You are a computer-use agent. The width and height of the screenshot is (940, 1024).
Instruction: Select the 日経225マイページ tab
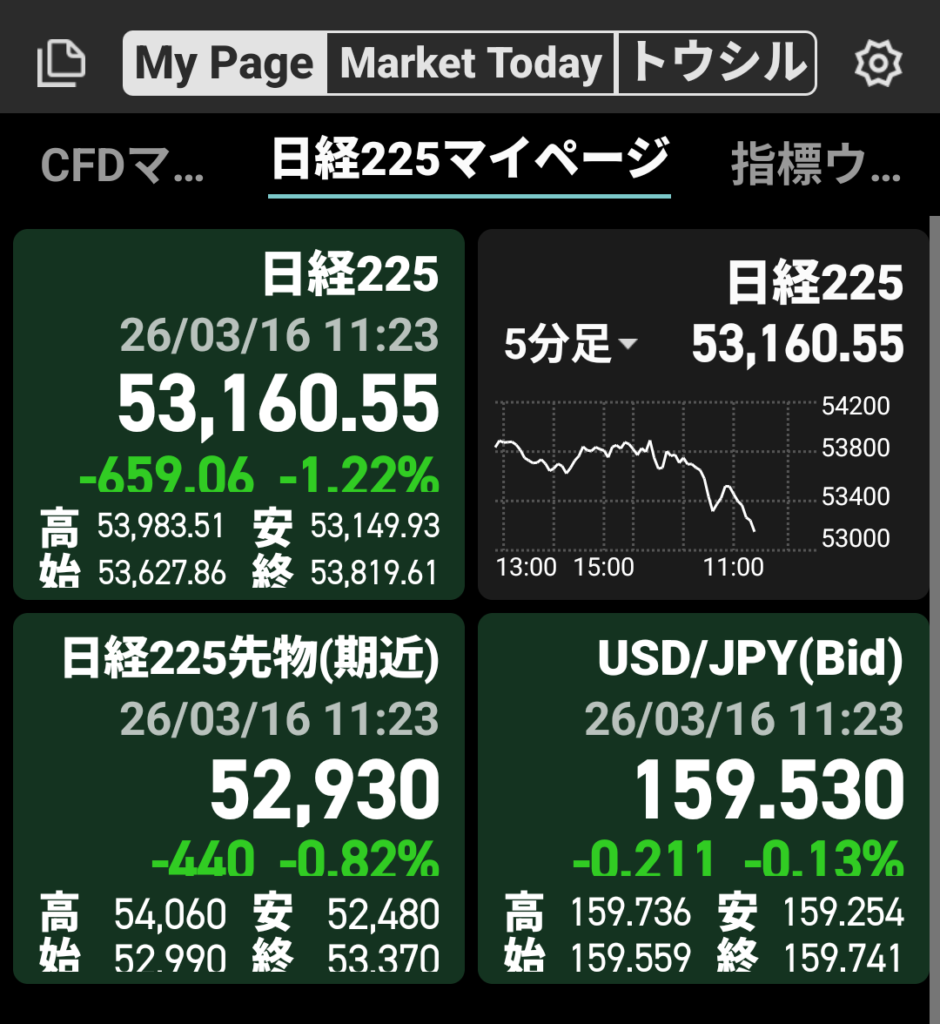(x=470, y=162)
